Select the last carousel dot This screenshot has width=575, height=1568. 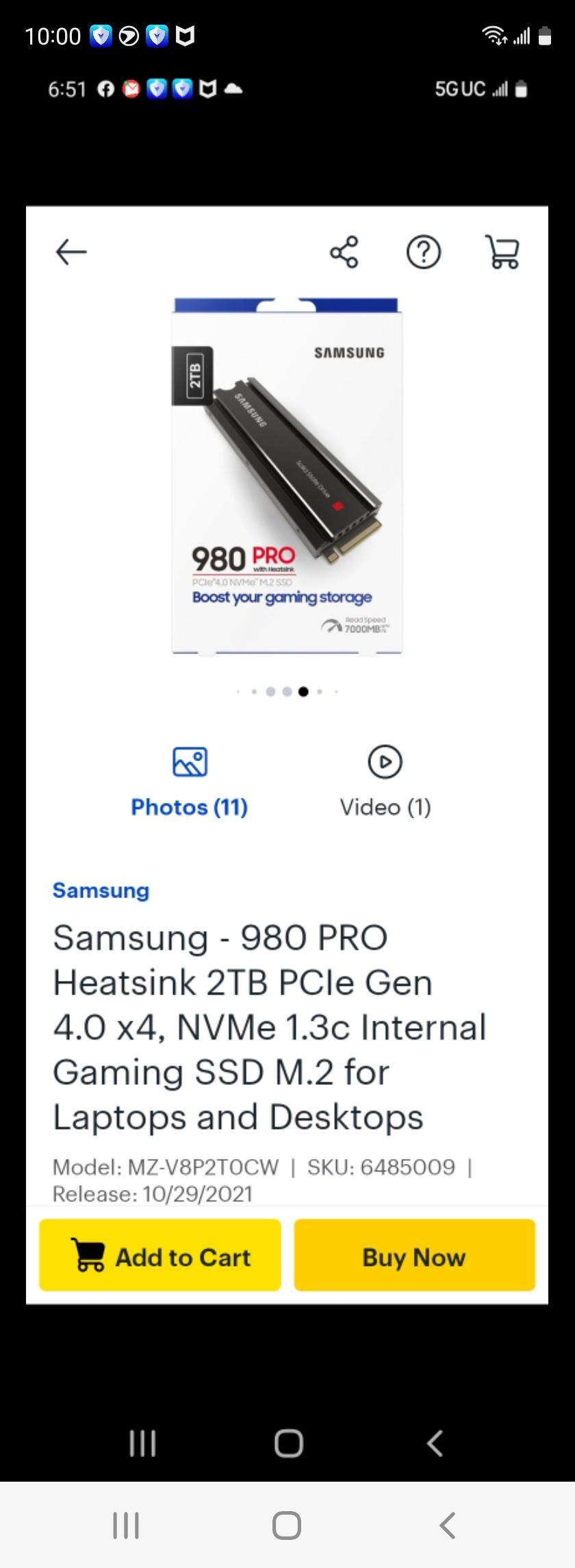[335, 691]
